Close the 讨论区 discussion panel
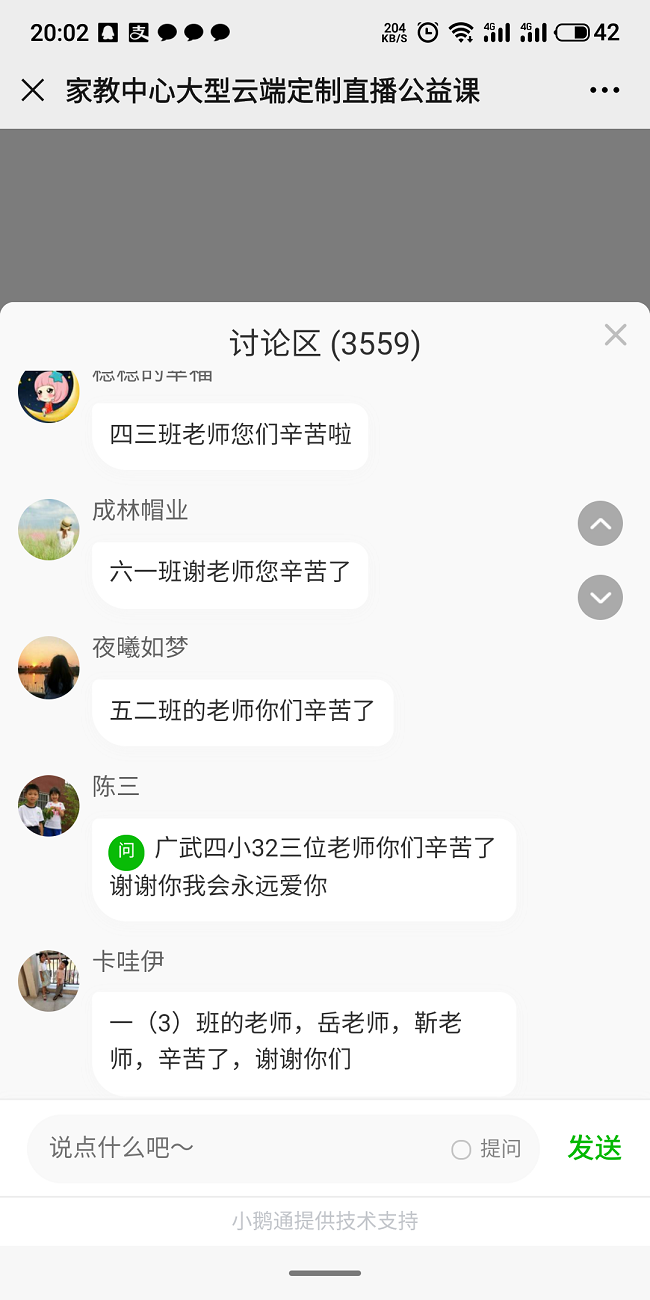650x1300 pixels. point(615,336)
